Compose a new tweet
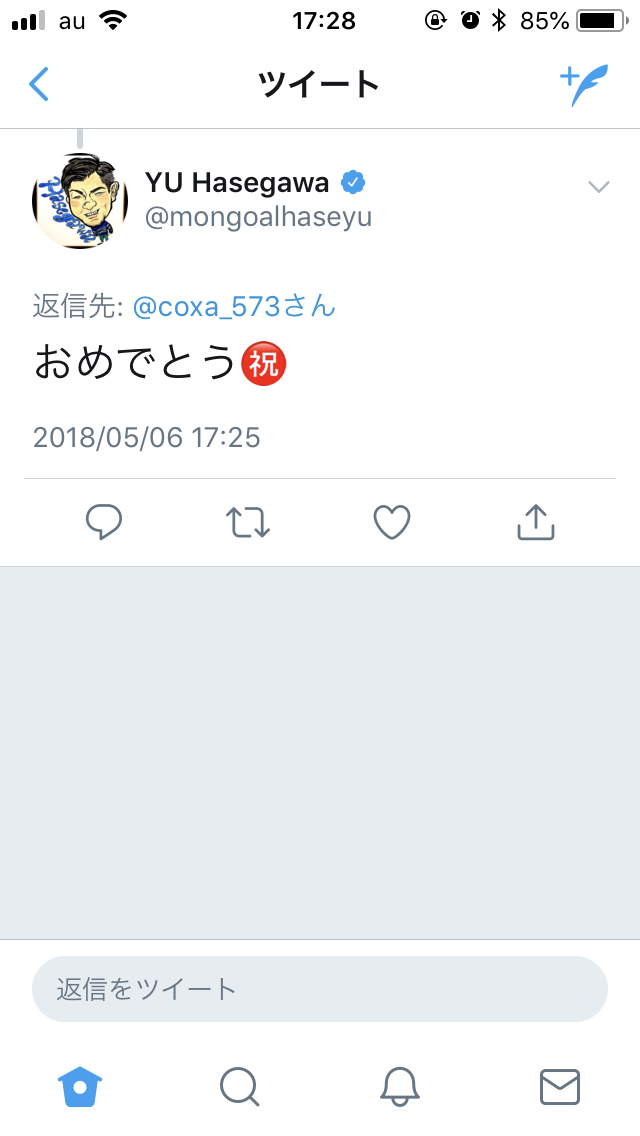 tap(582, 86)
